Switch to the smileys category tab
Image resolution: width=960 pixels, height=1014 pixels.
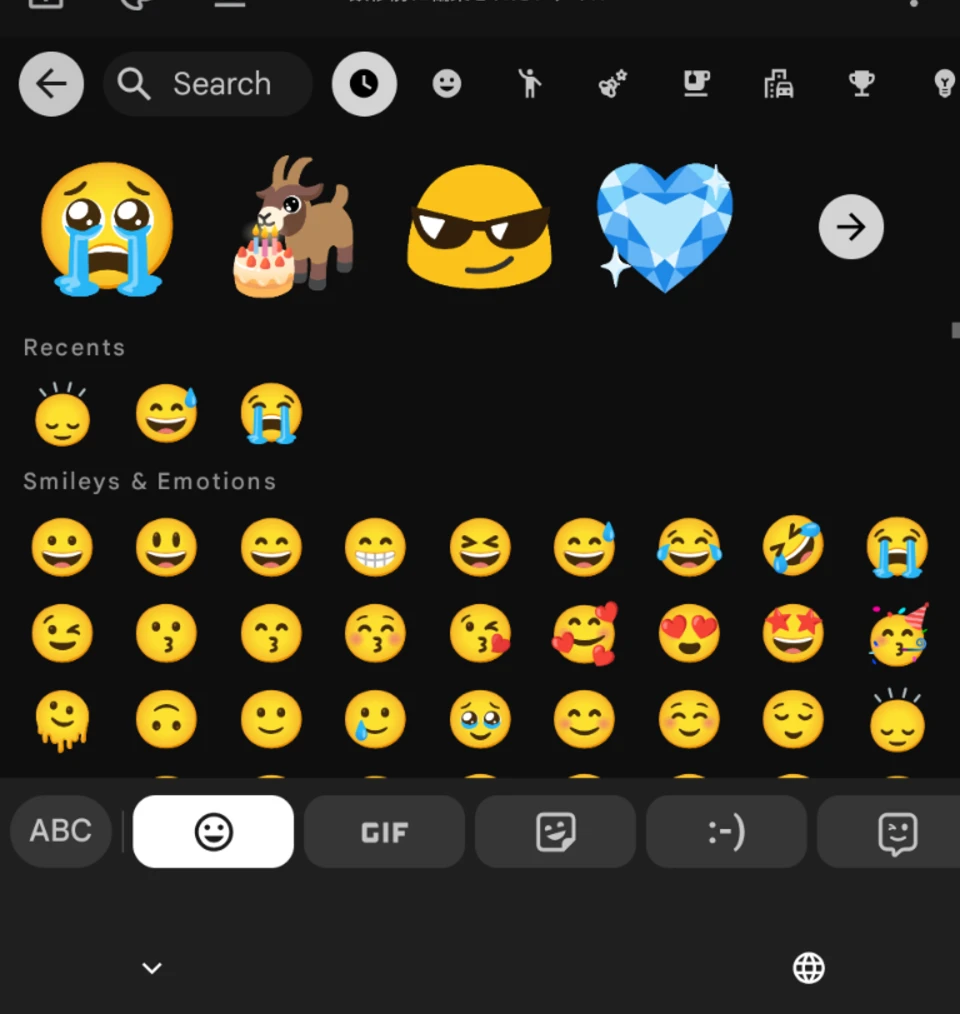[447, 84]
